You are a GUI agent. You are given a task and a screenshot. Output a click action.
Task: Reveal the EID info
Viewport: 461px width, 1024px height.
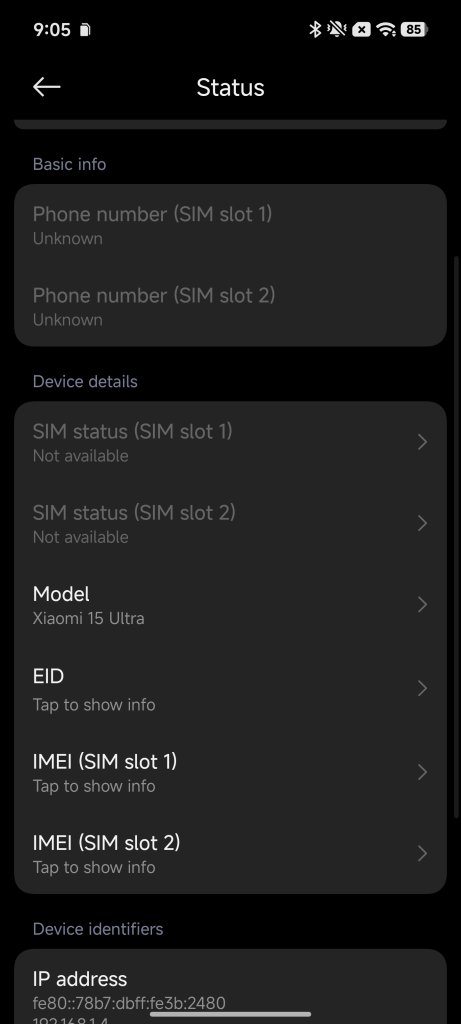tap(230, 688)
